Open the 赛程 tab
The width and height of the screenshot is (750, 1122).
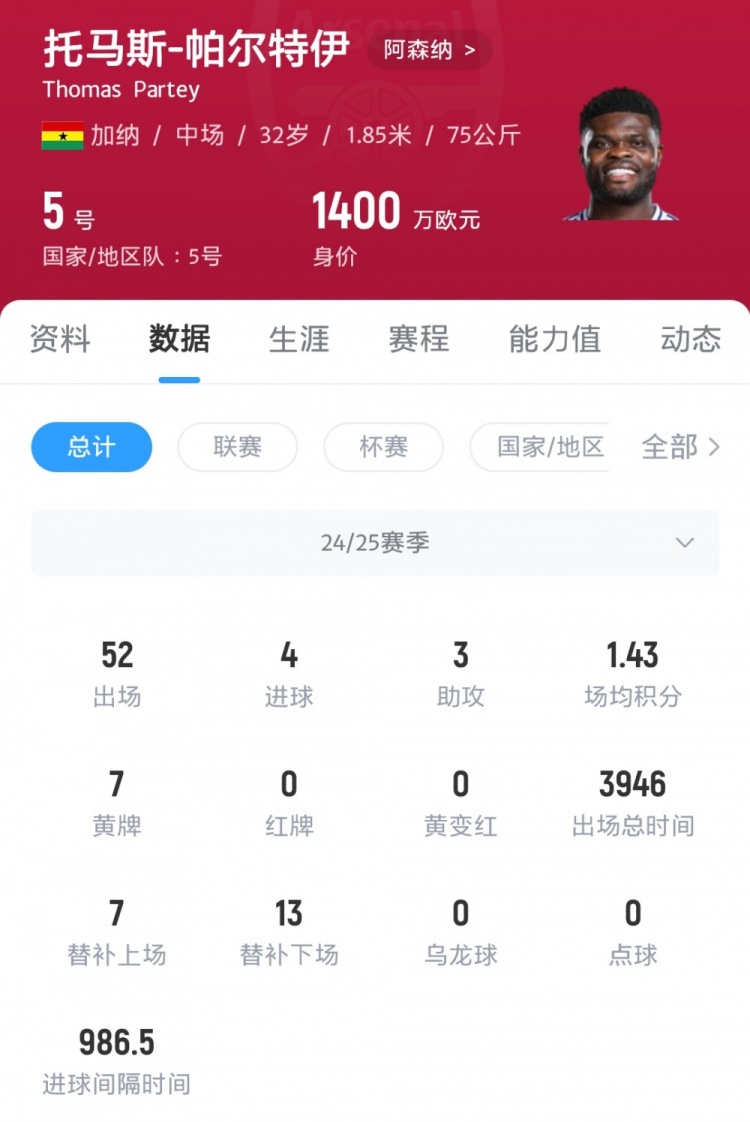coord(419,339)
